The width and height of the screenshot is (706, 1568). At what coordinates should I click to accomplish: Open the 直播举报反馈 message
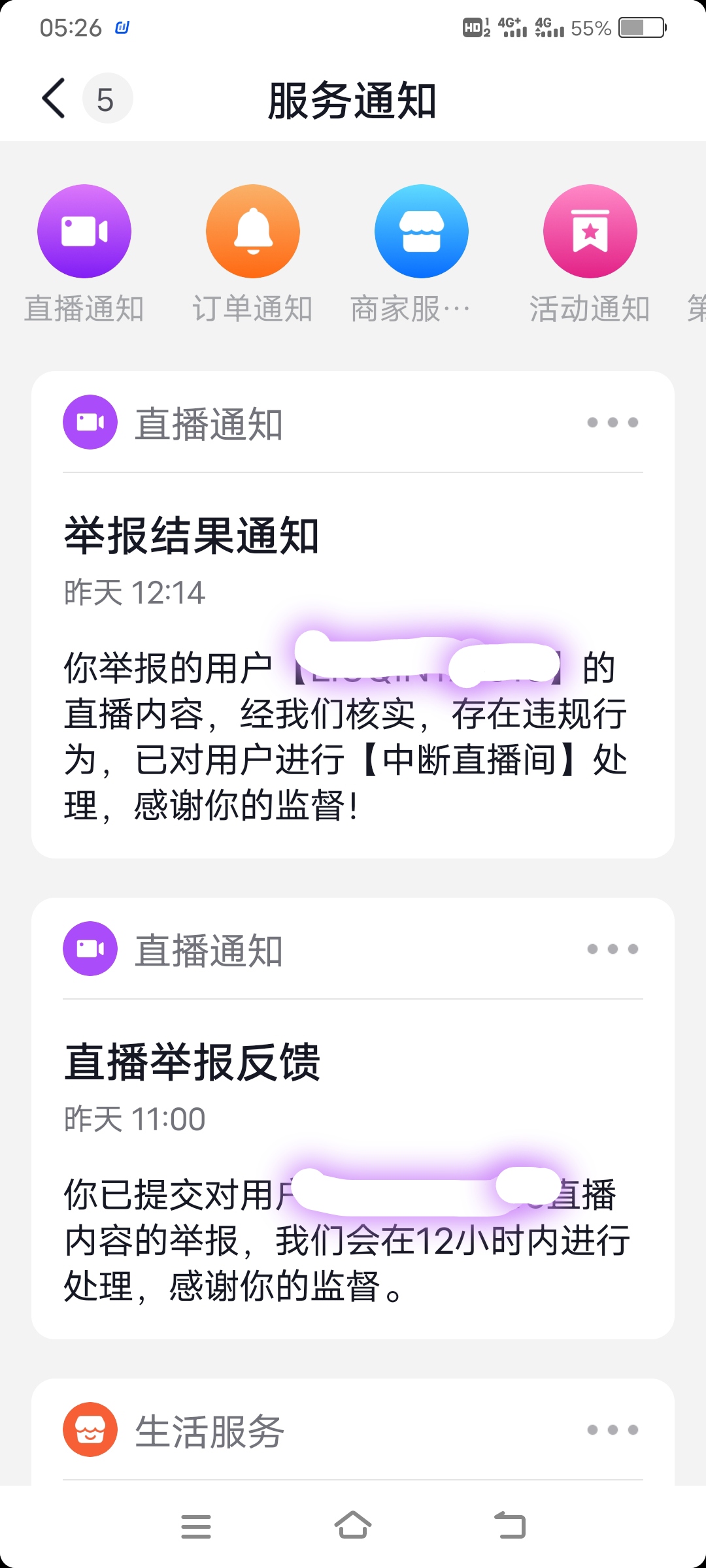[353, 1209]
